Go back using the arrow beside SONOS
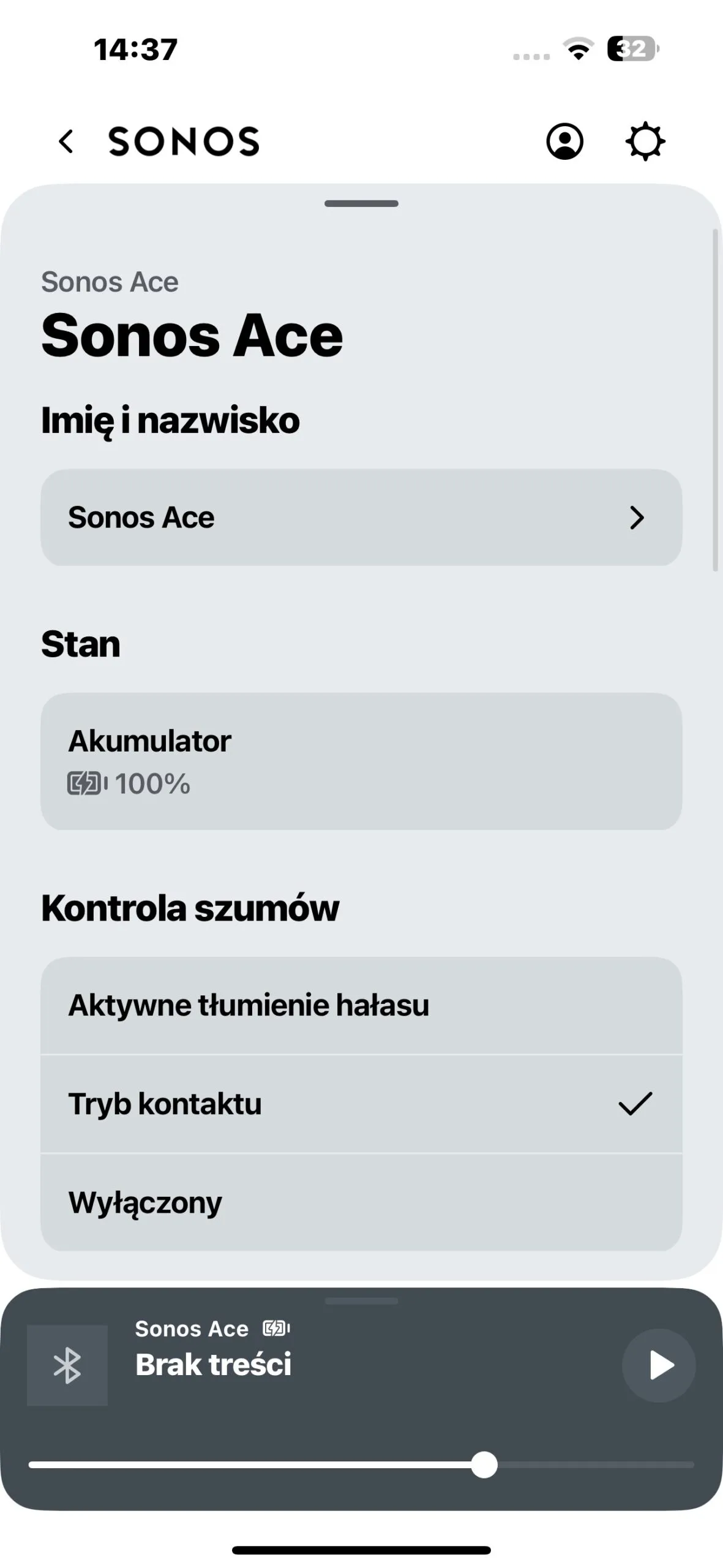The height and width of the screenshot is (1568, 723). (x=66, y=141)
